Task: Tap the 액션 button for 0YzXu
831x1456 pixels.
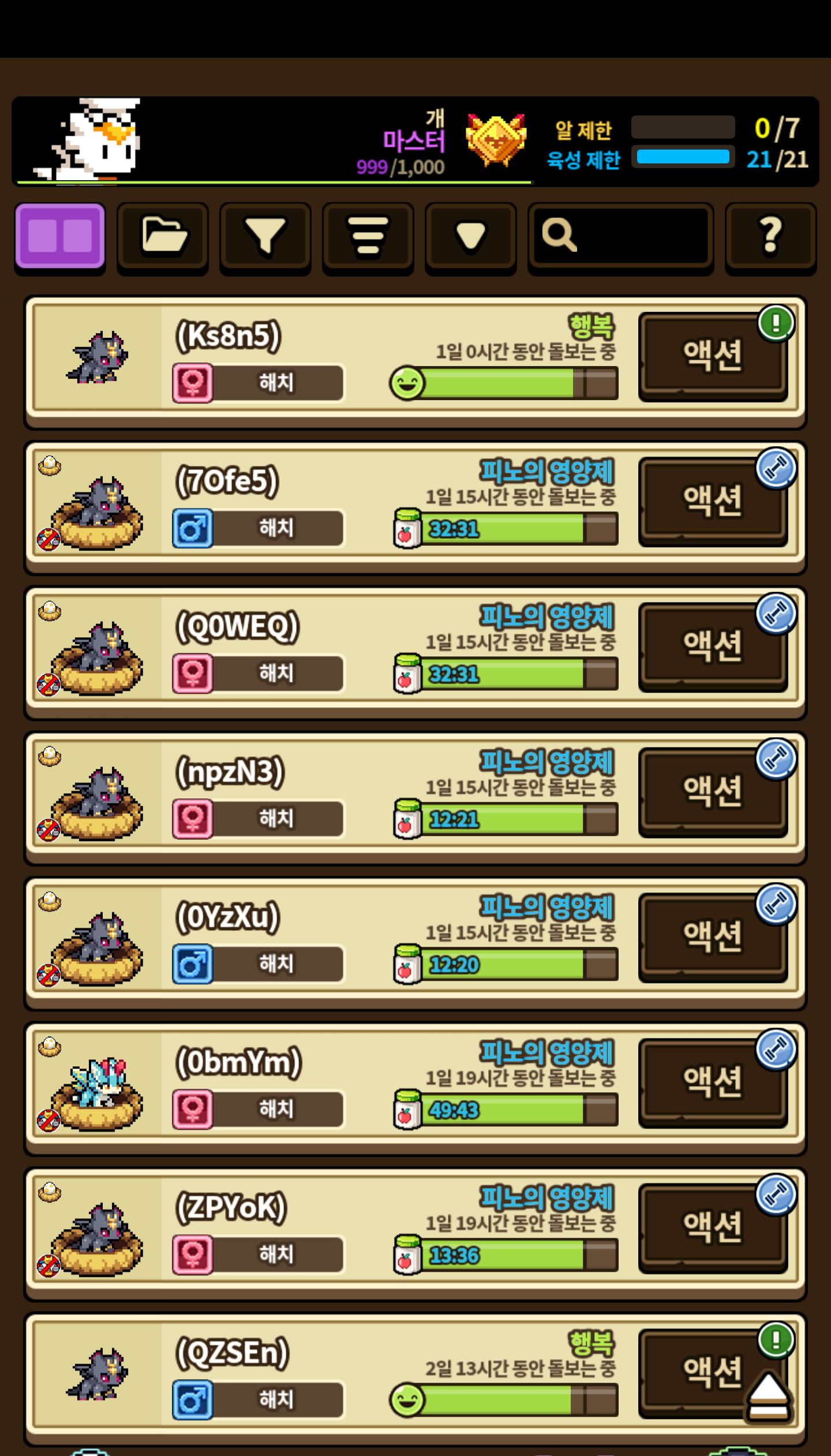Action: (x=713, y=938)
